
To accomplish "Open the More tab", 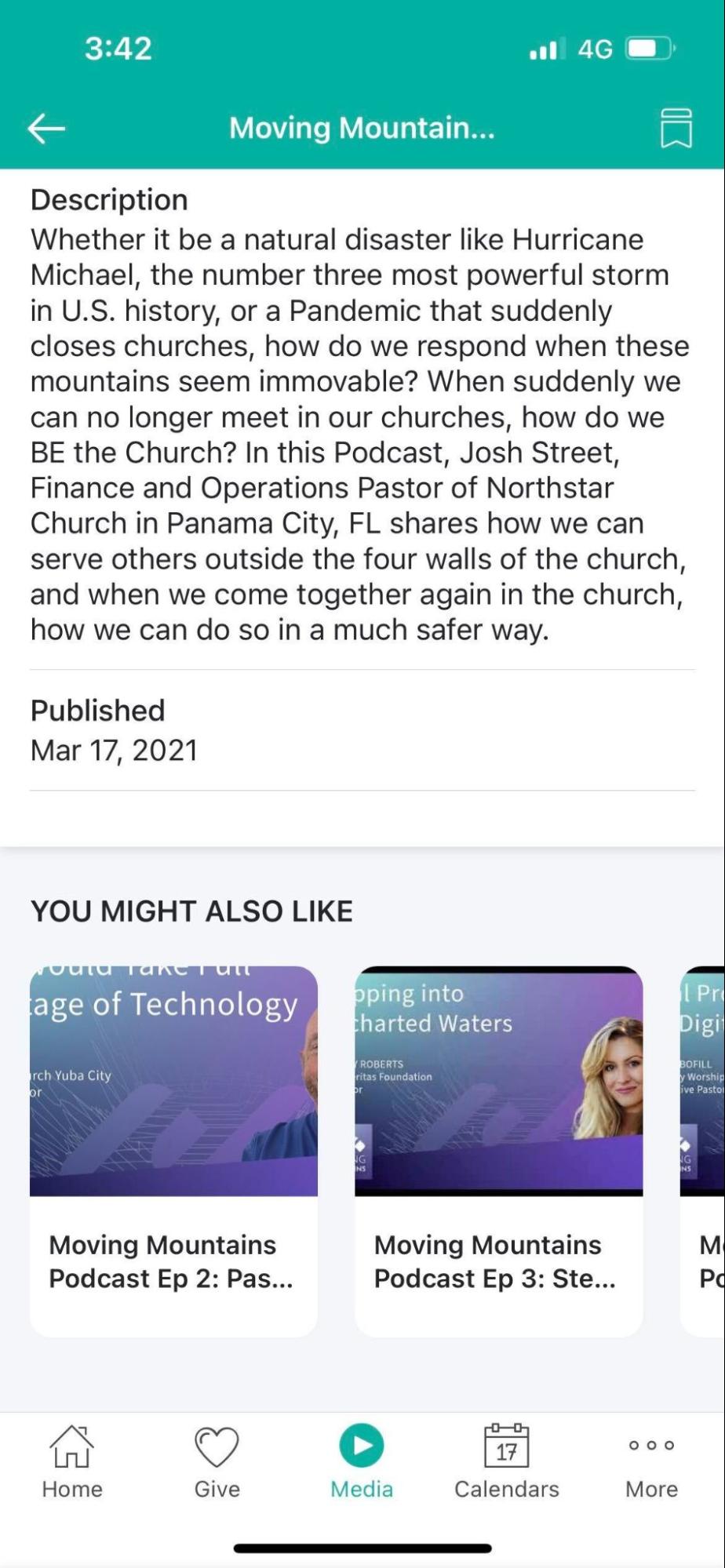I will 651,1461.
